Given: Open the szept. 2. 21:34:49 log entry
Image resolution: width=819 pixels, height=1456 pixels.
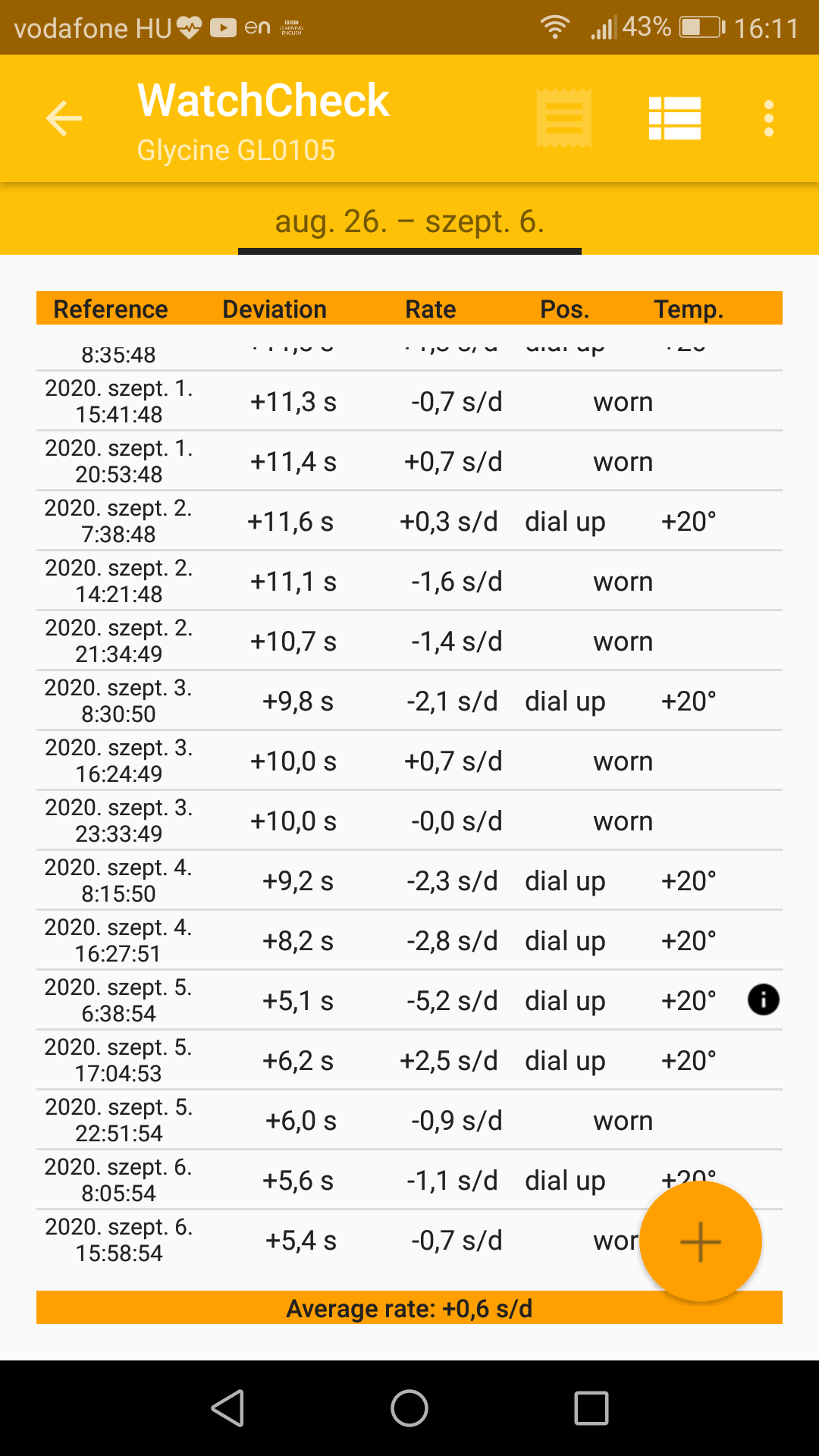Looking at the screenshot, I should (409, 641).
